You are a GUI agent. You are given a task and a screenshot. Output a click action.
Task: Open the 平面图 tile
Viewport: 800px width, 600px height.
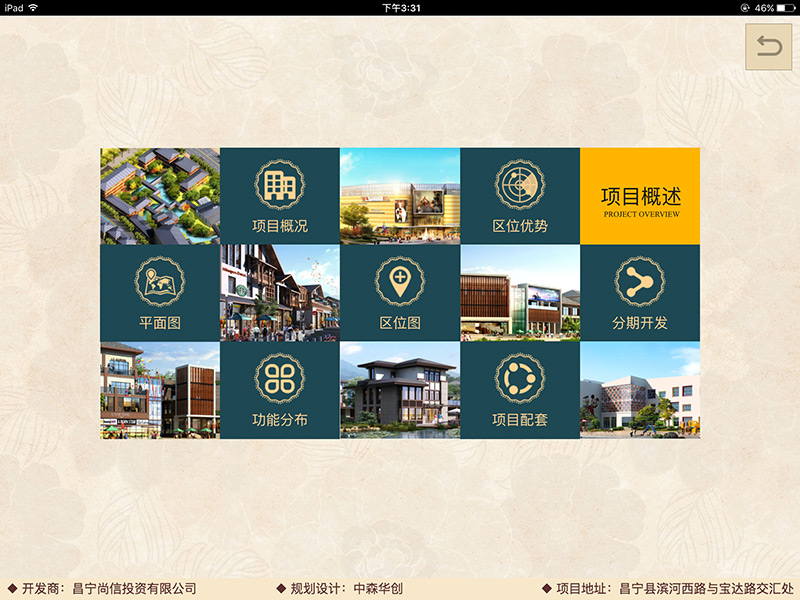[160, 293]
